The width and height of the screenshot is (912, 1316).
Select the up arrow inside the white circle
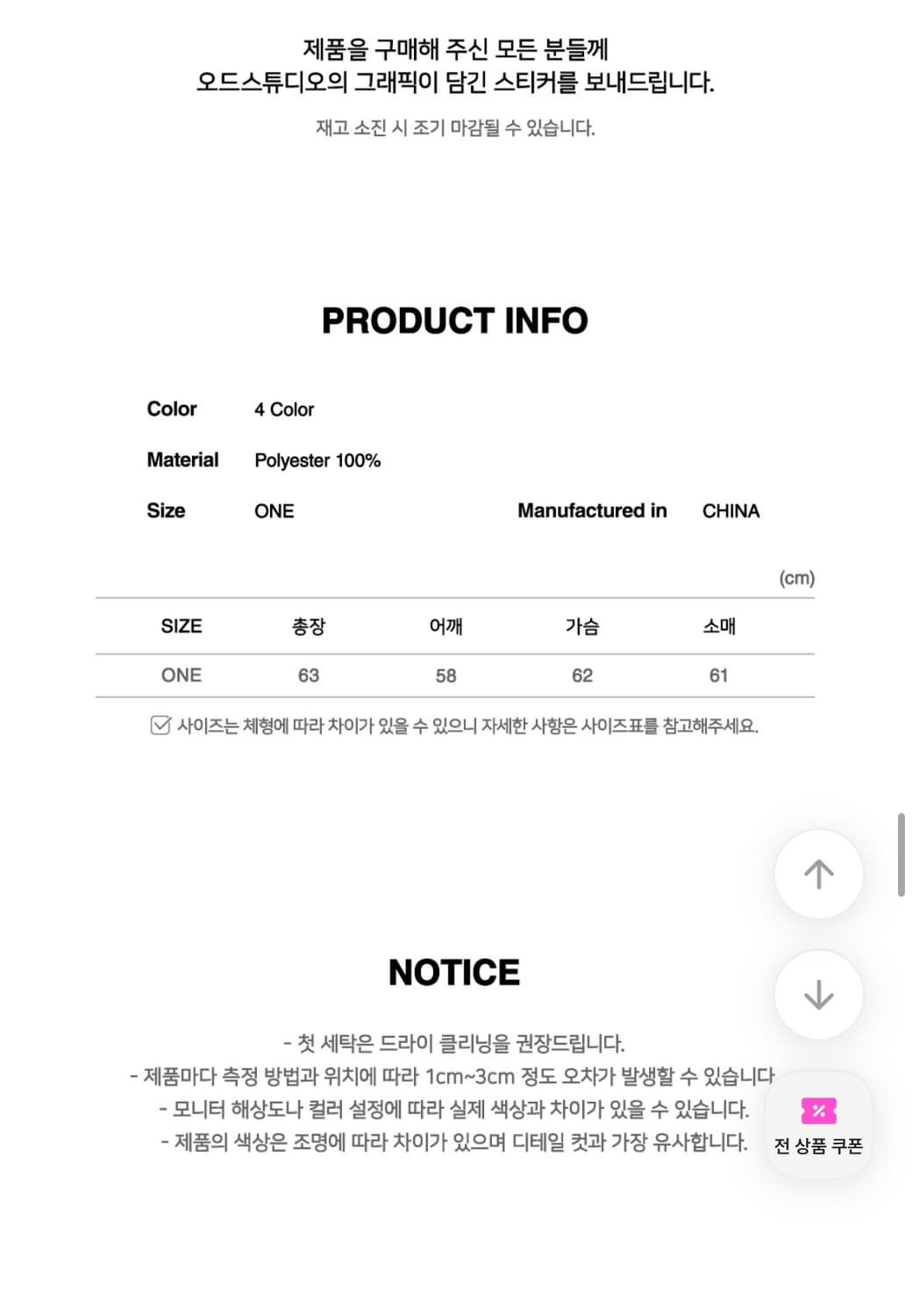(818, 874)
